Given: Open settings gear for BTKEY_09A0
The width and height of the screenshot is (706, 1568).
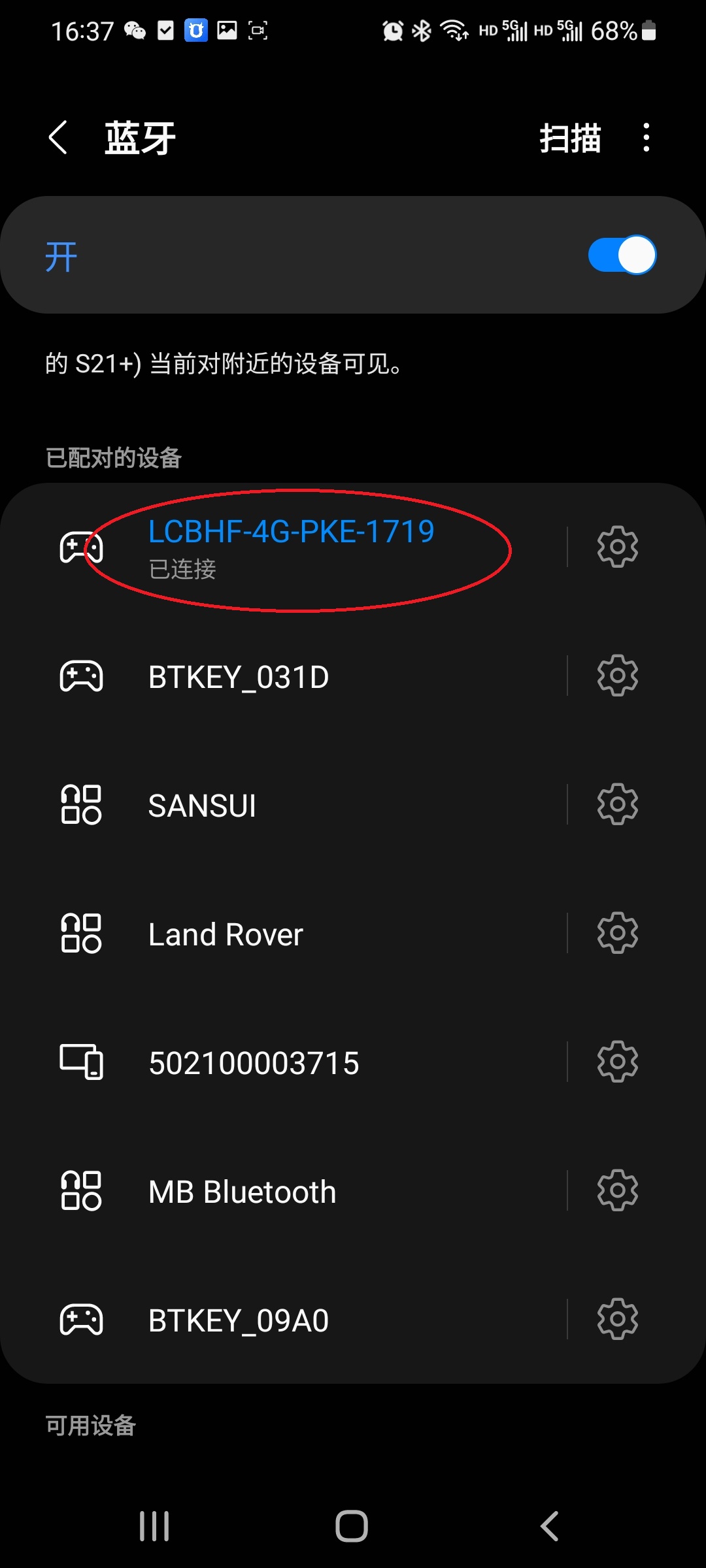Looking at the screenshot, I should click(x=617, y=1319).
